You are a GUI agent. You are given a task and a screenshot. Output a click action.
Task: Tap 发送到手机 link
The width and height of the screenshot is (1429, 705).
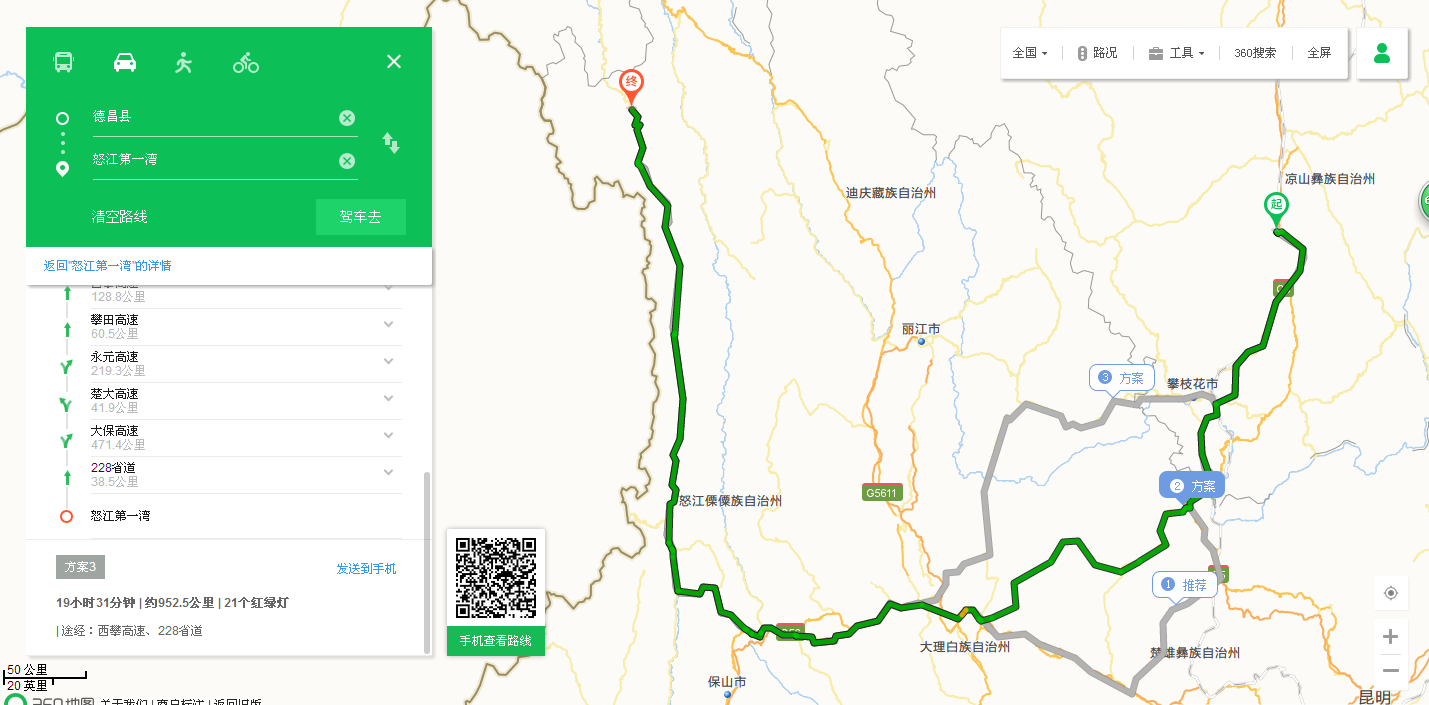tap(366, 568)
